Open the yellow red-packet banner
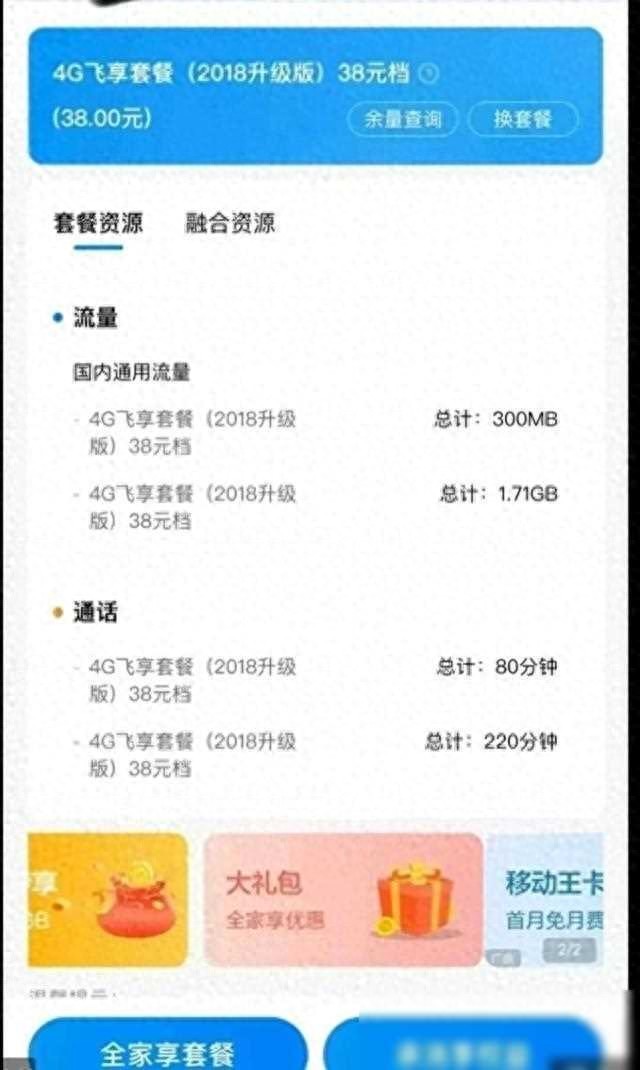640x1070 pixels. click(x=107, y=900)
